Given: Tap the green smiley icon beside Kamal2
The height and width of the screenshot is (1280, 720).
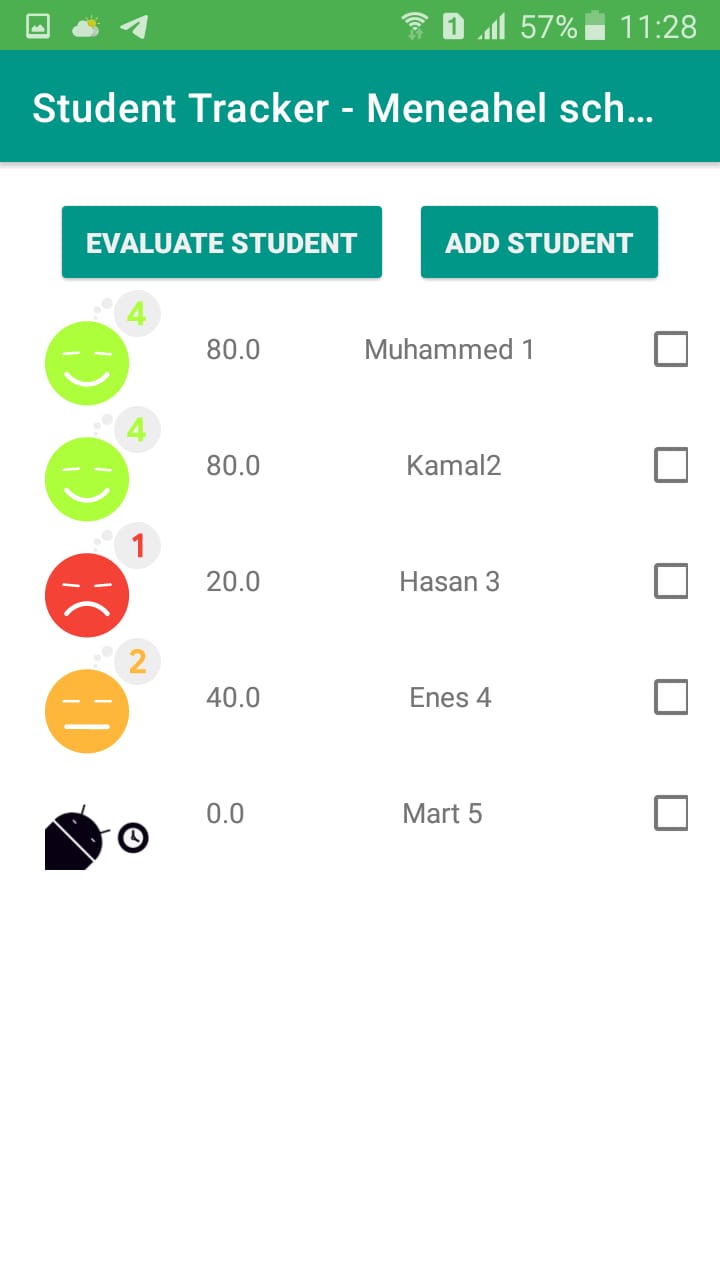Looking at the screenshot, I should 87,479.
